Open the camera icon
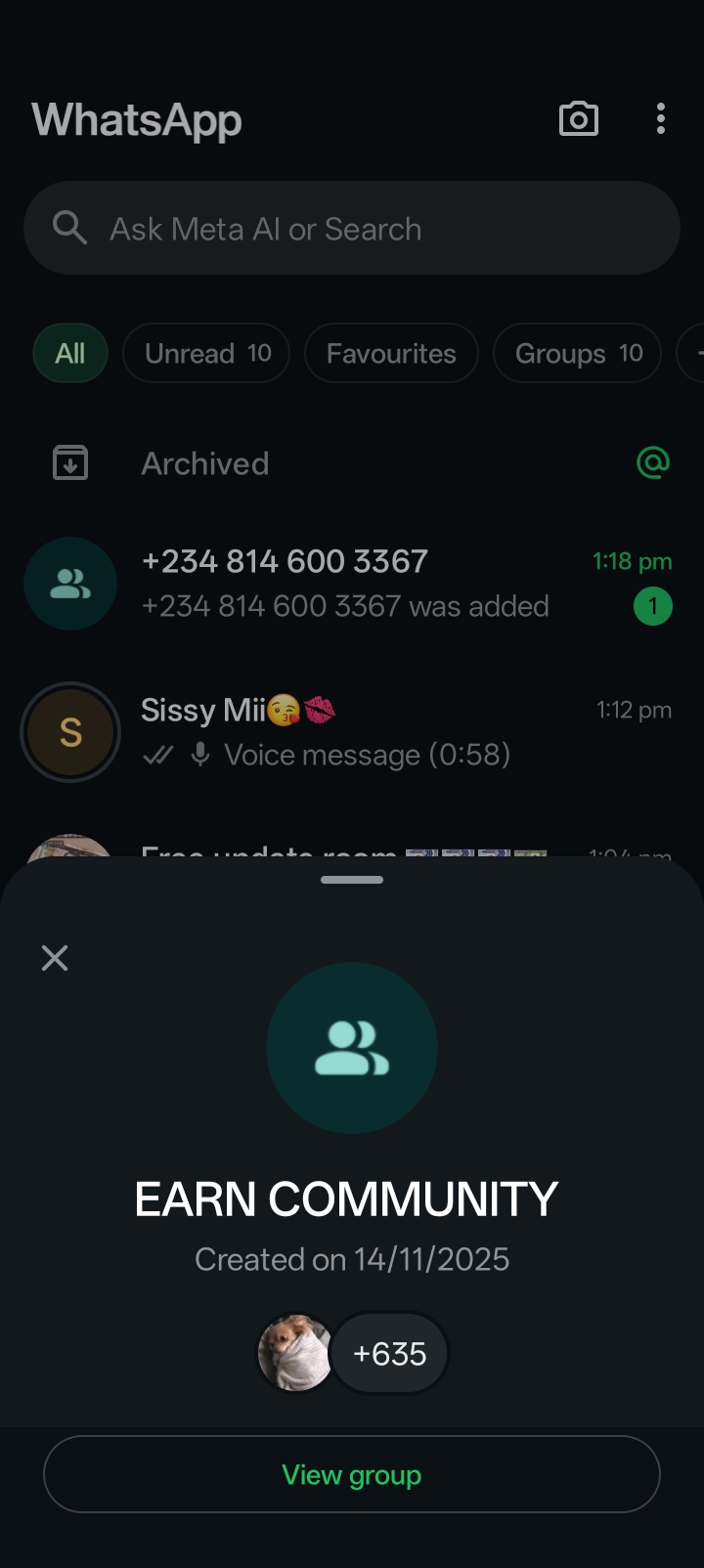This screenshot has height=1568, width=704. (578, 119)
